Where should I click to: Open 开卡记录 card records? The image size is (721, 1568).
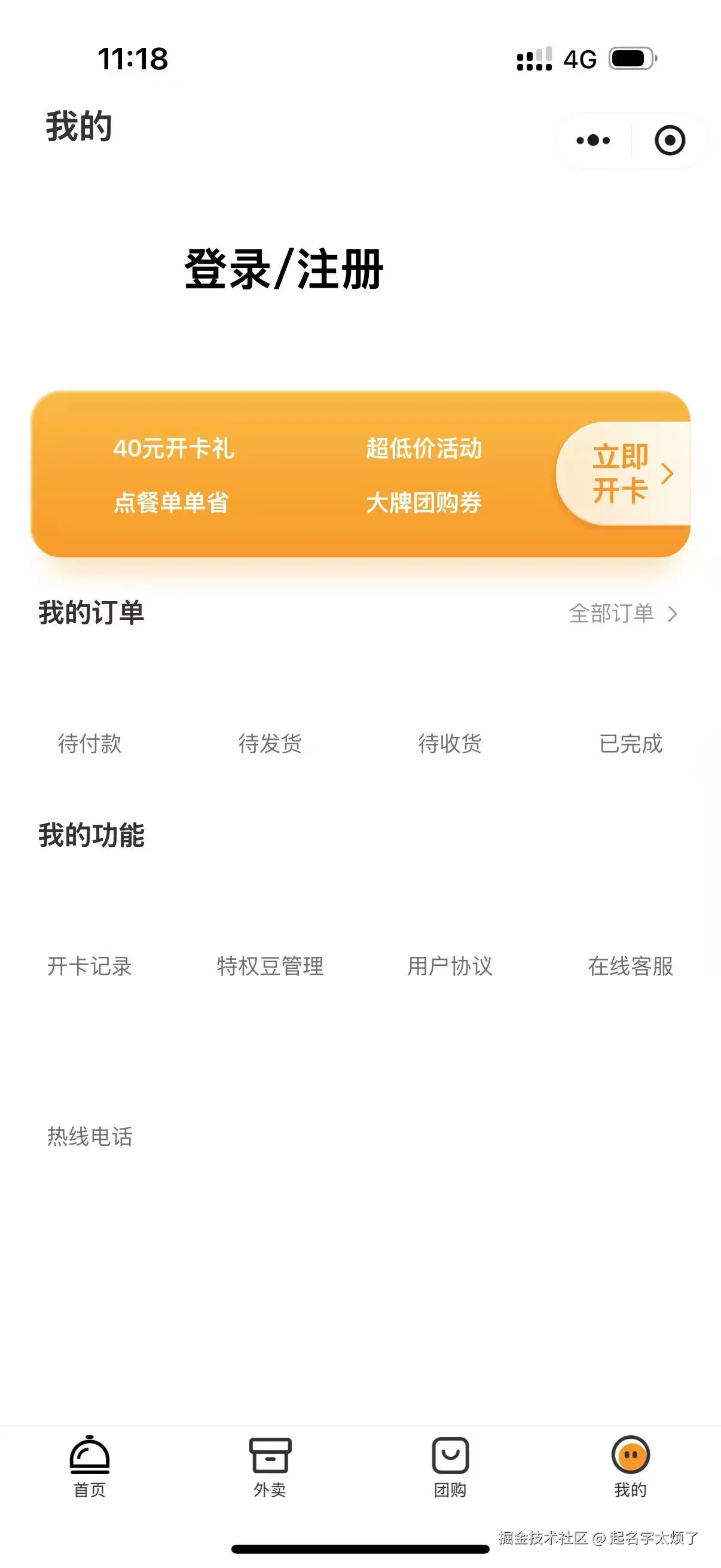point(90,966)
